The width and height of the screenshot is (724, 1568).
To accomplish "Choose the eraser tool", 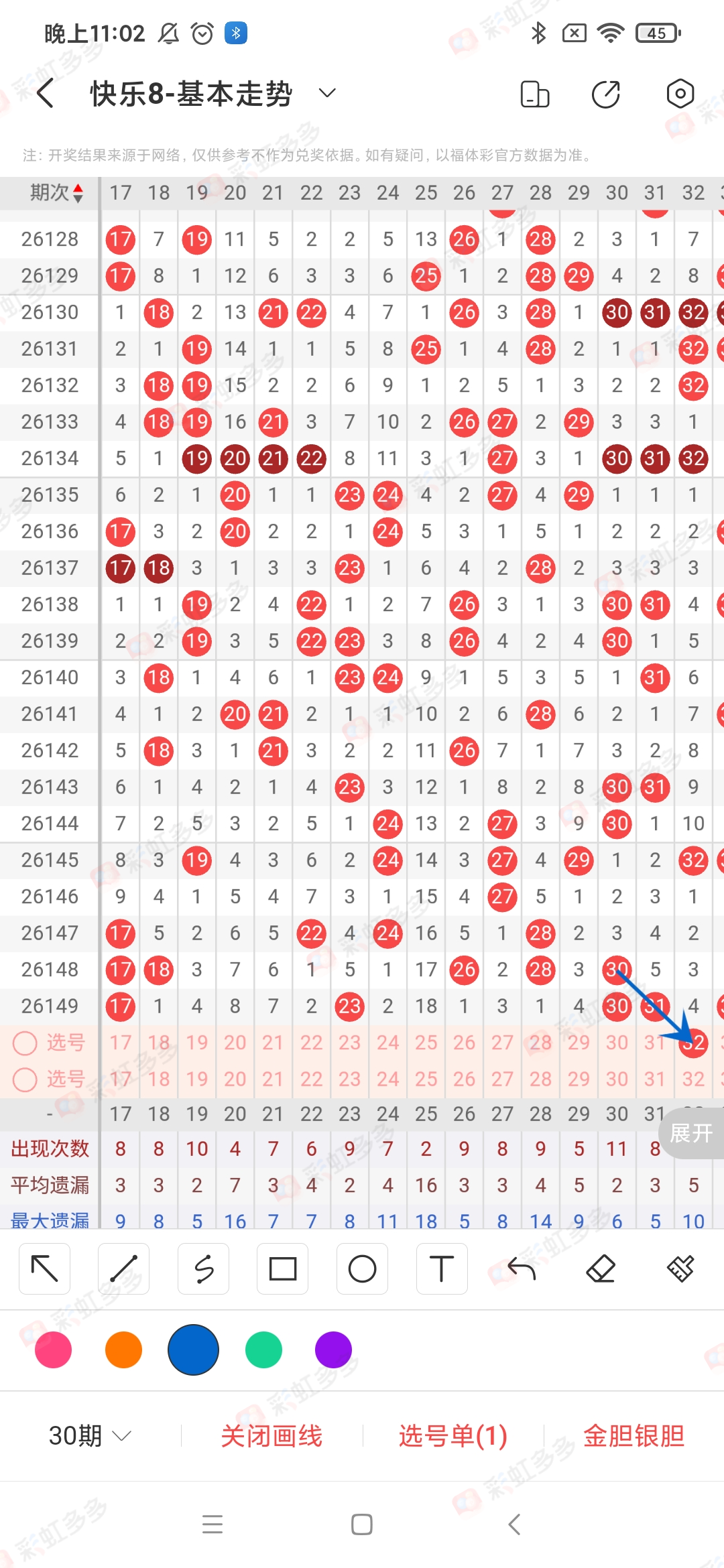I will point(601,1268).
